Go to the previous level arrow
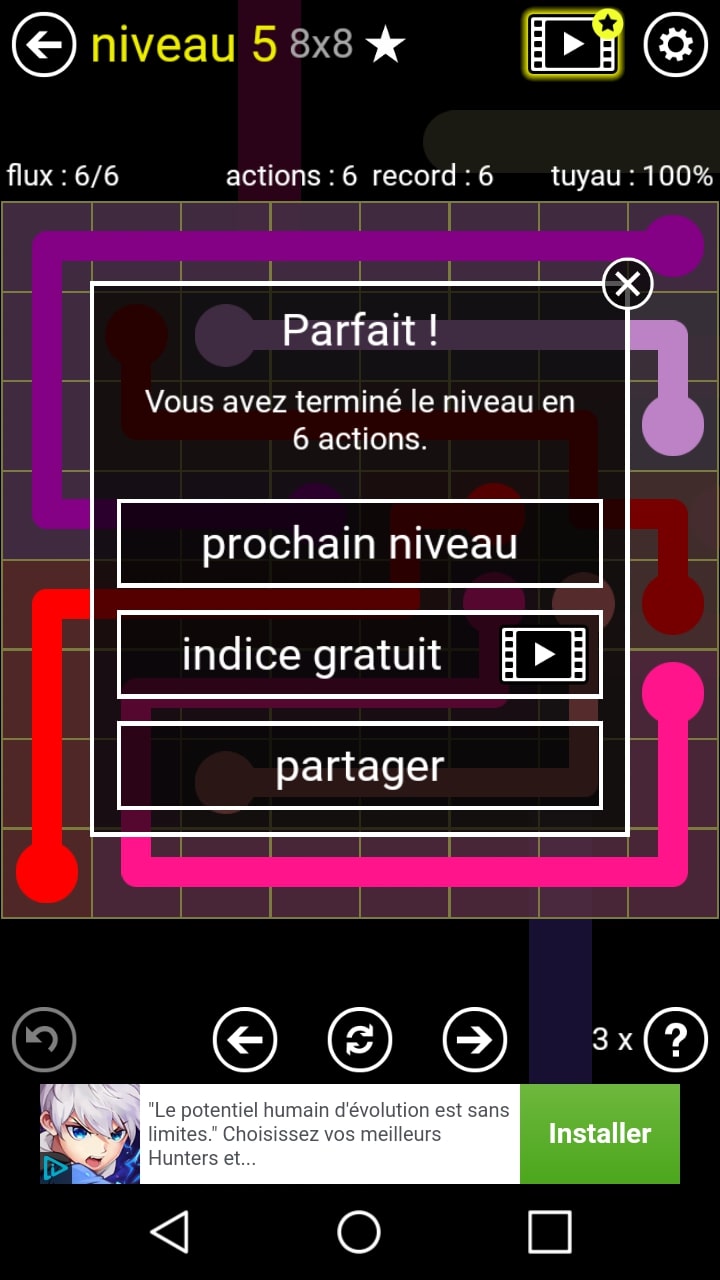Image resolution: width=720 pixels, height=1280 pixels. (245, 1040)
